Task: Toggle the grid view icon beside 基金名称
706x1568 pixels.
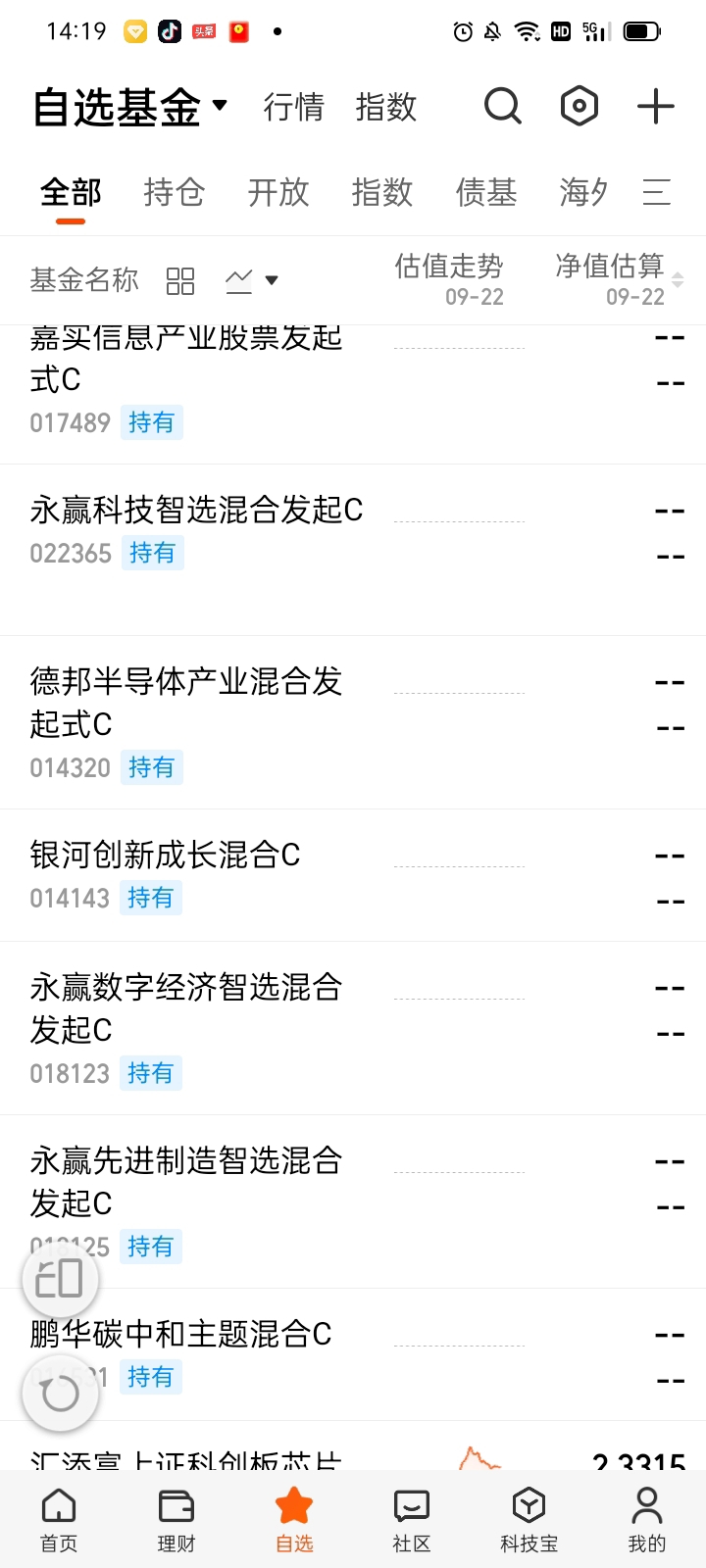Action: tap(180, 281)
